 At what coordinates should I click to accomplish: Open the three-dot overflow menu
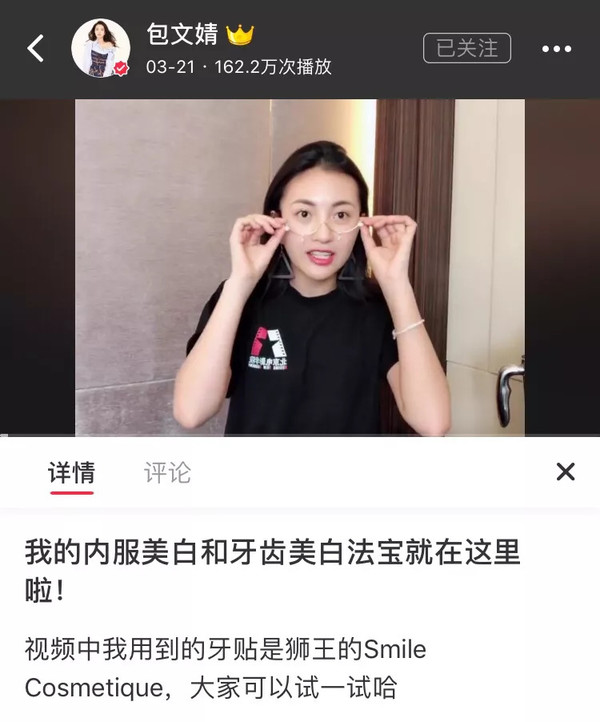[x=556, y=48]
